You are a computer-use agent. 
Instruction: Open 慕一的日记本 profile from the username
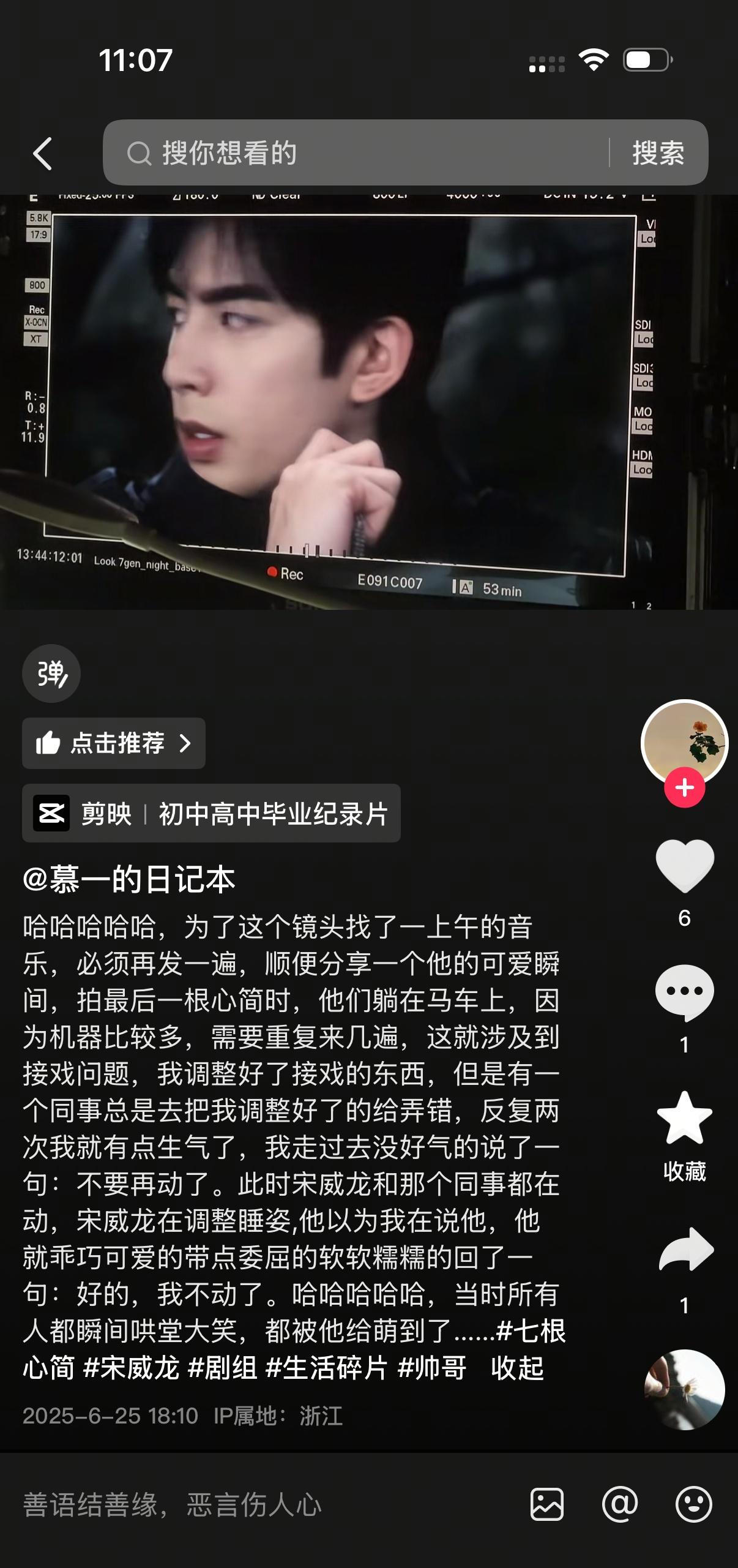pos(129,879)
